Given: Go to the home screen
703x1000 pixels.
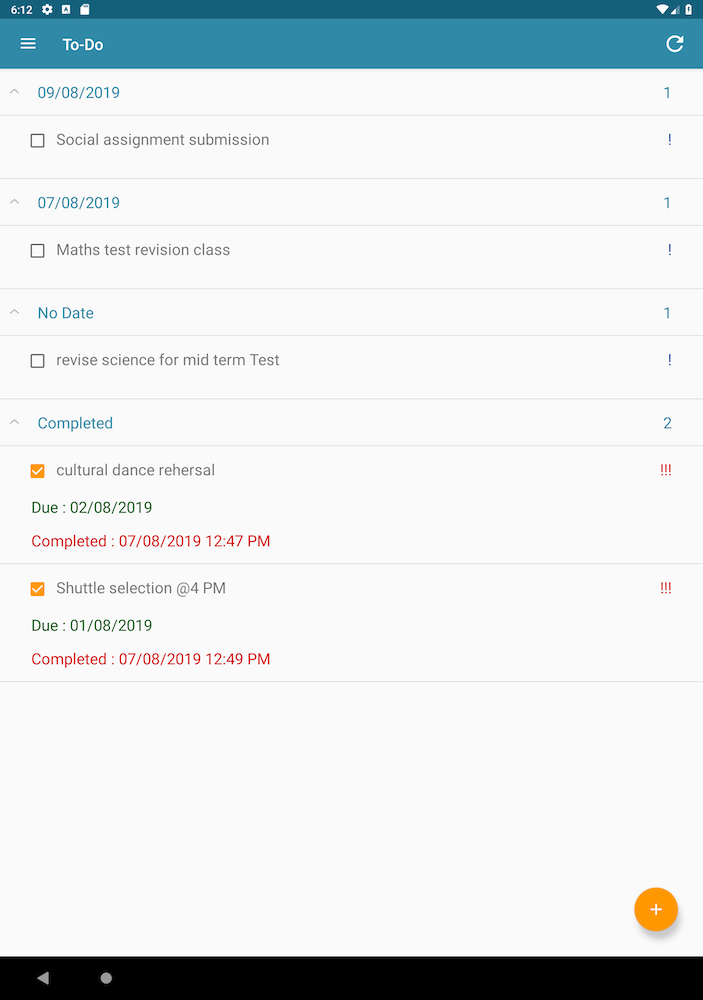Looking at the screenshot, I should [107, 978].
